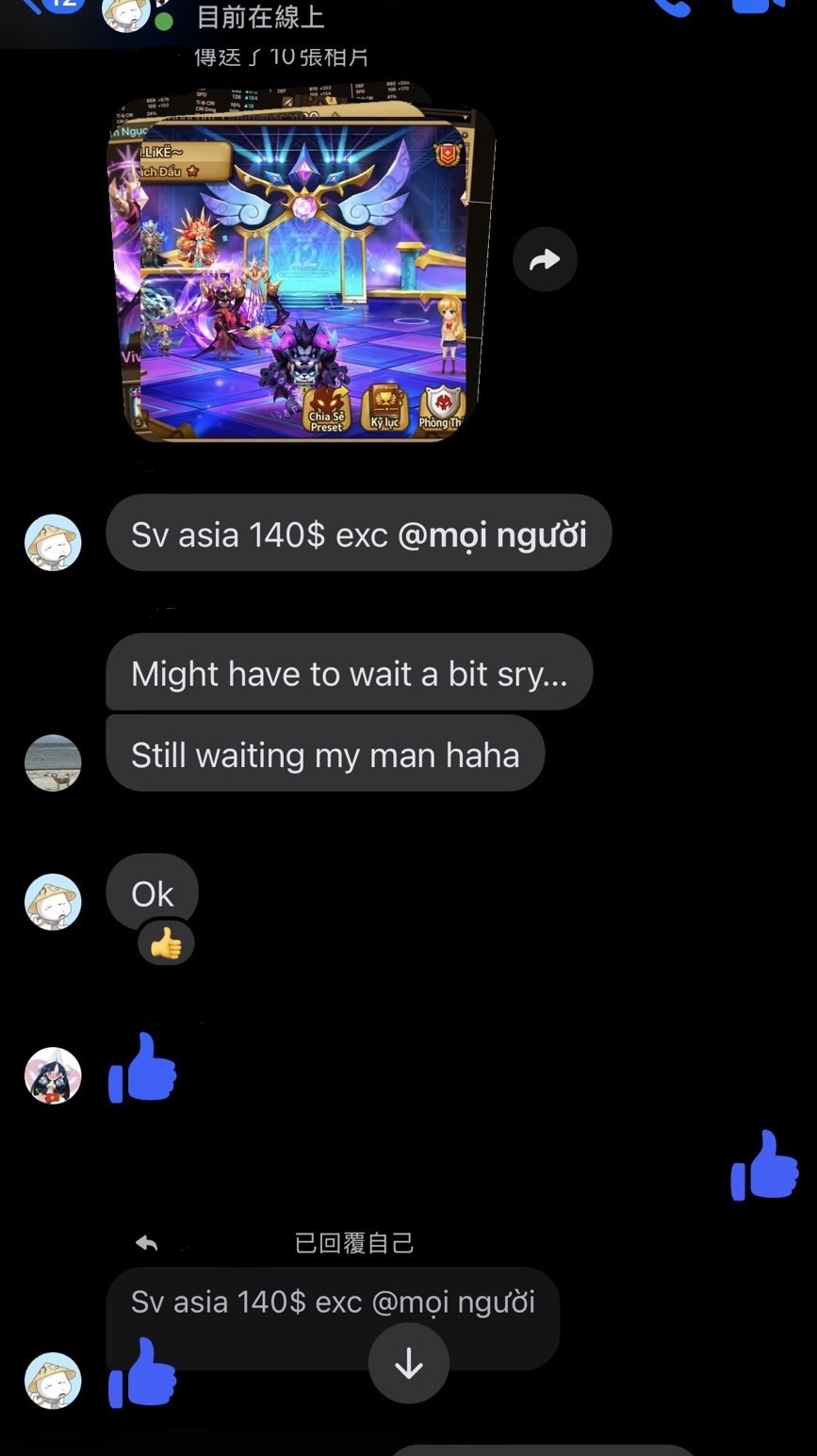This screenshot has width=817, height=1456.
Task: Start a video call
Action: pos(760,5)
